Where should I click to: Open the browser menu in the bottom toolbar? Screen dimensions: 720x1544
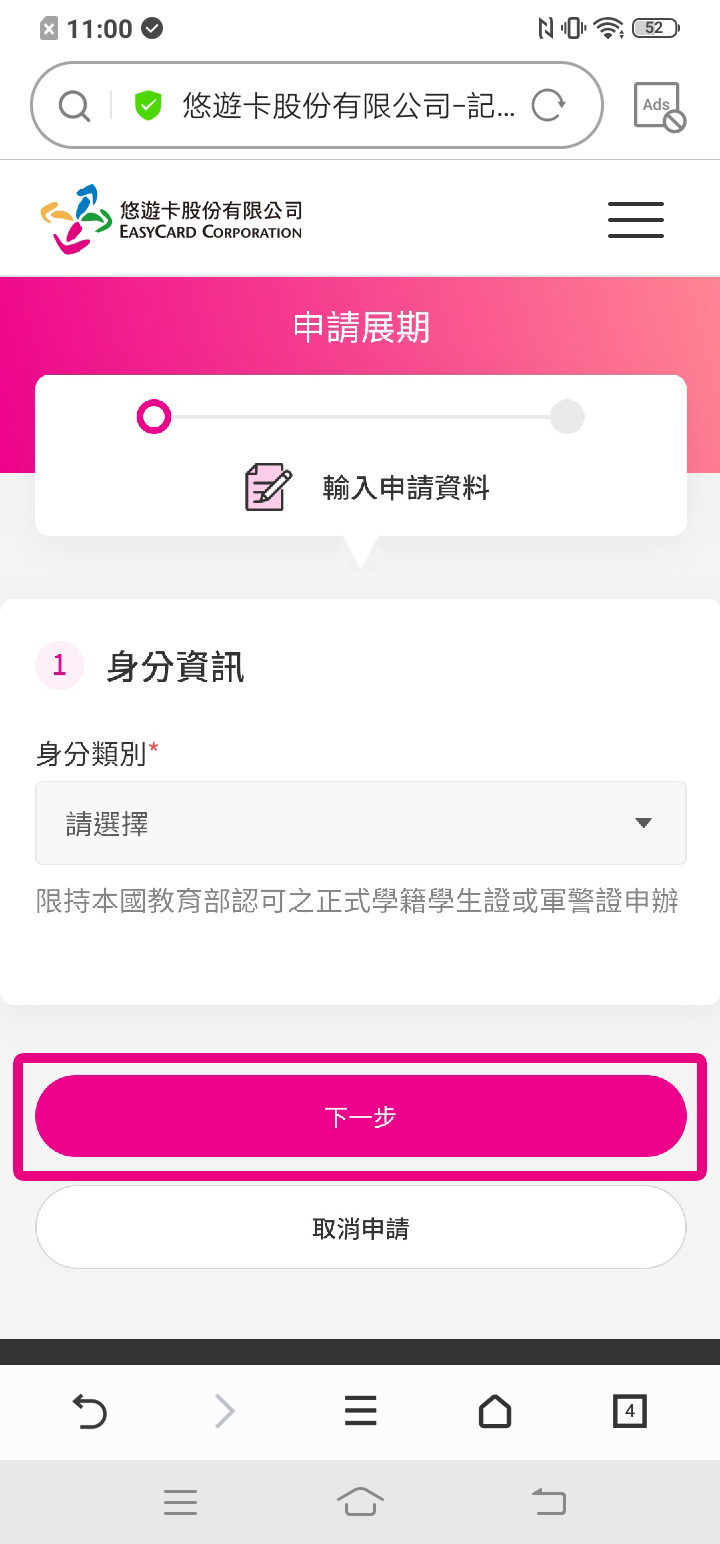(360, 1411)
